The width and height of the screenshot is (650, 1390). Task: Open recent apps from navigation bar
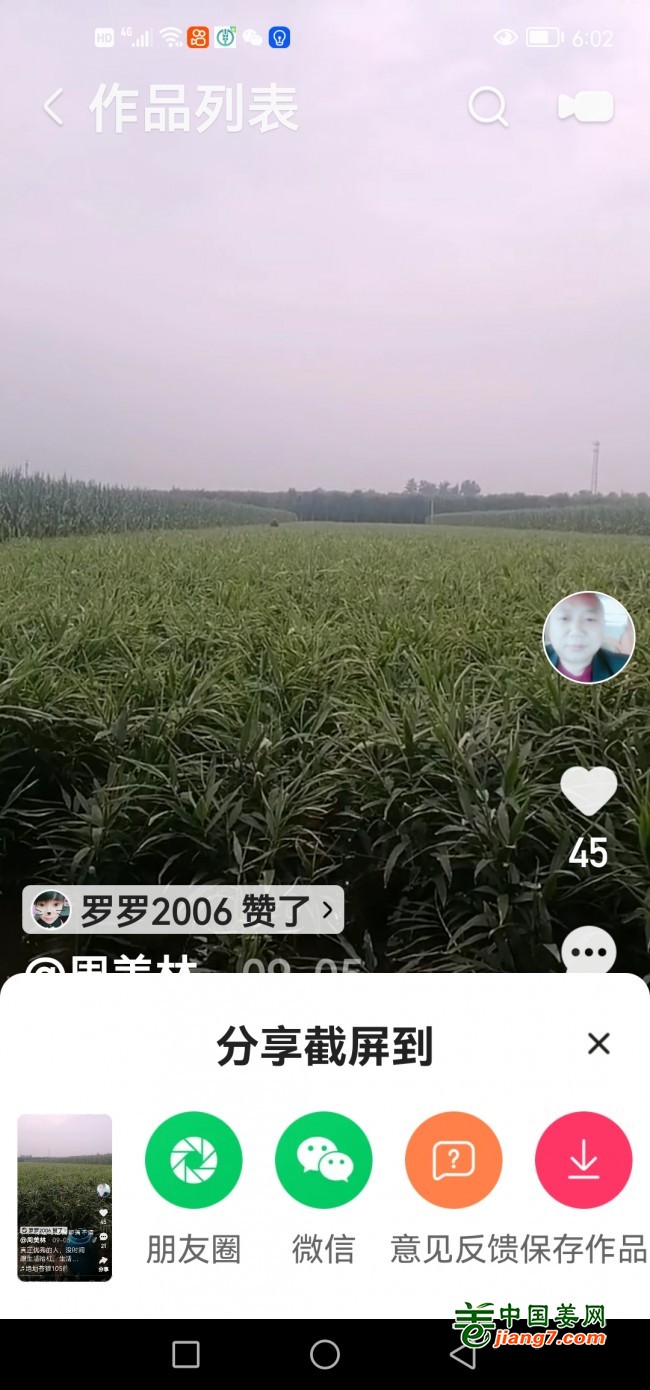coord(186,1355)
